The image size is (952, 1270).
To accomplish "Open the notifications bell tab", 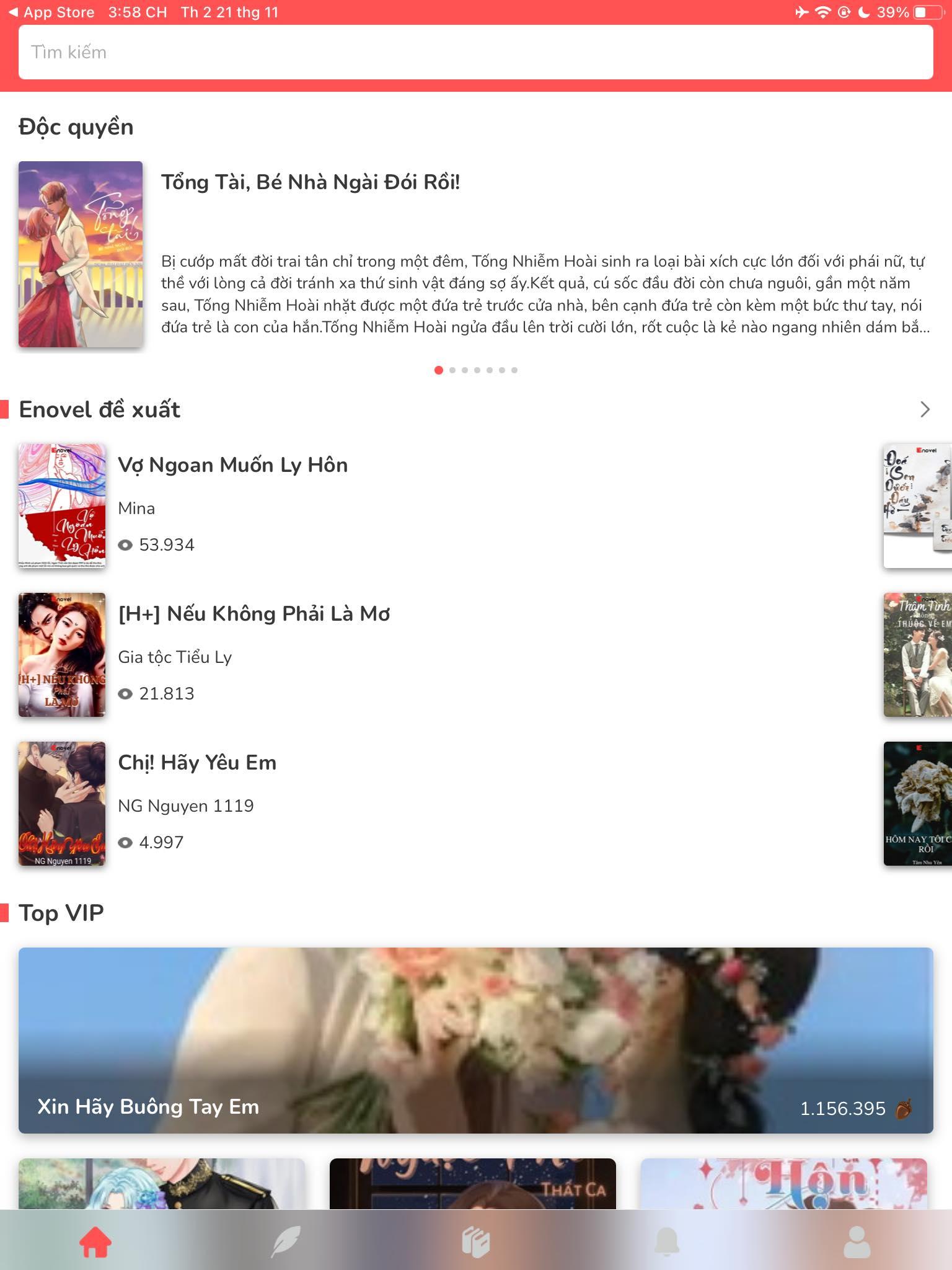I will click(667, 1242).
